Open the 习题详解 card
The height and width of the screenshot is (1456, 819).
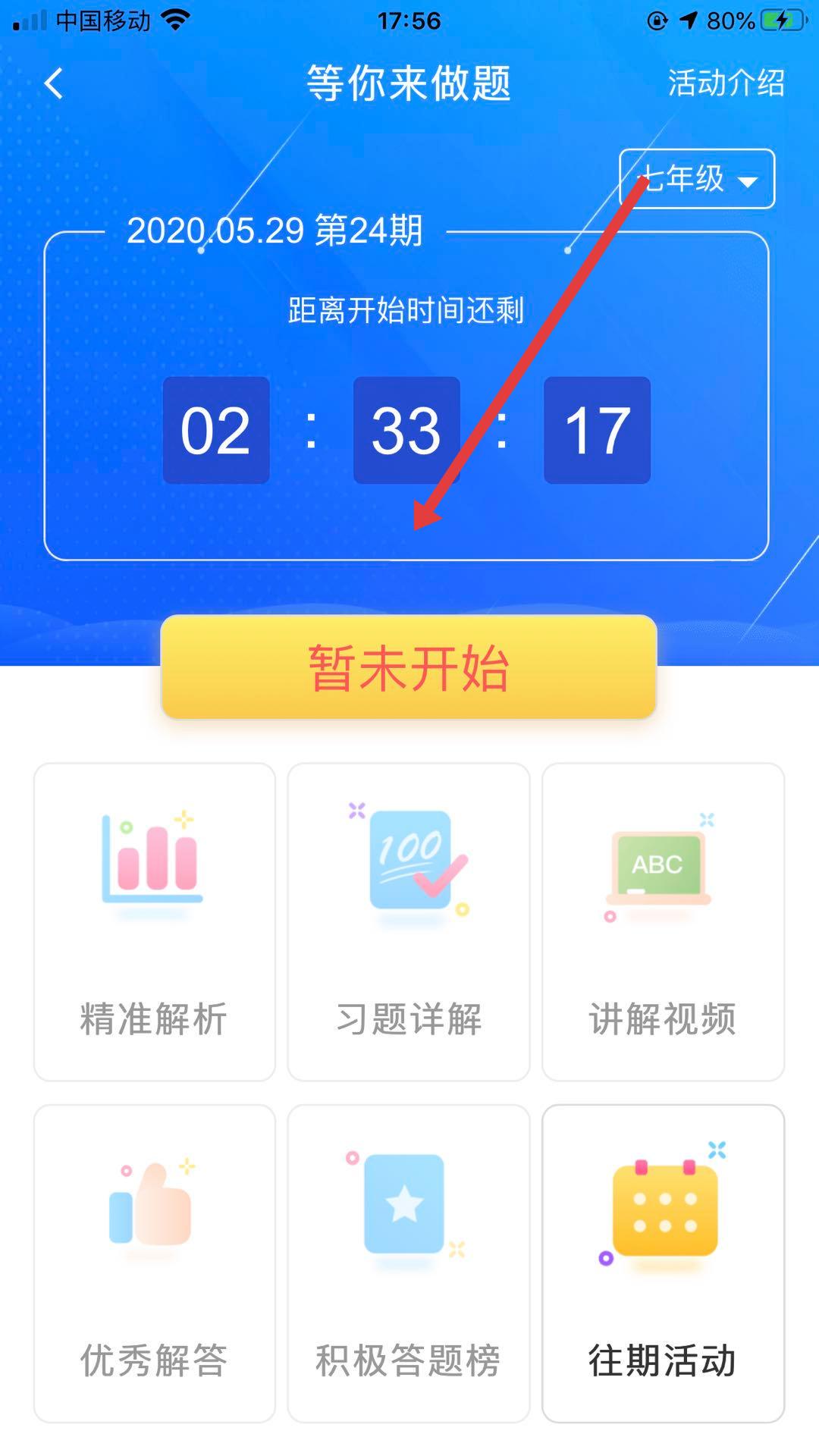tap(409, 922)
